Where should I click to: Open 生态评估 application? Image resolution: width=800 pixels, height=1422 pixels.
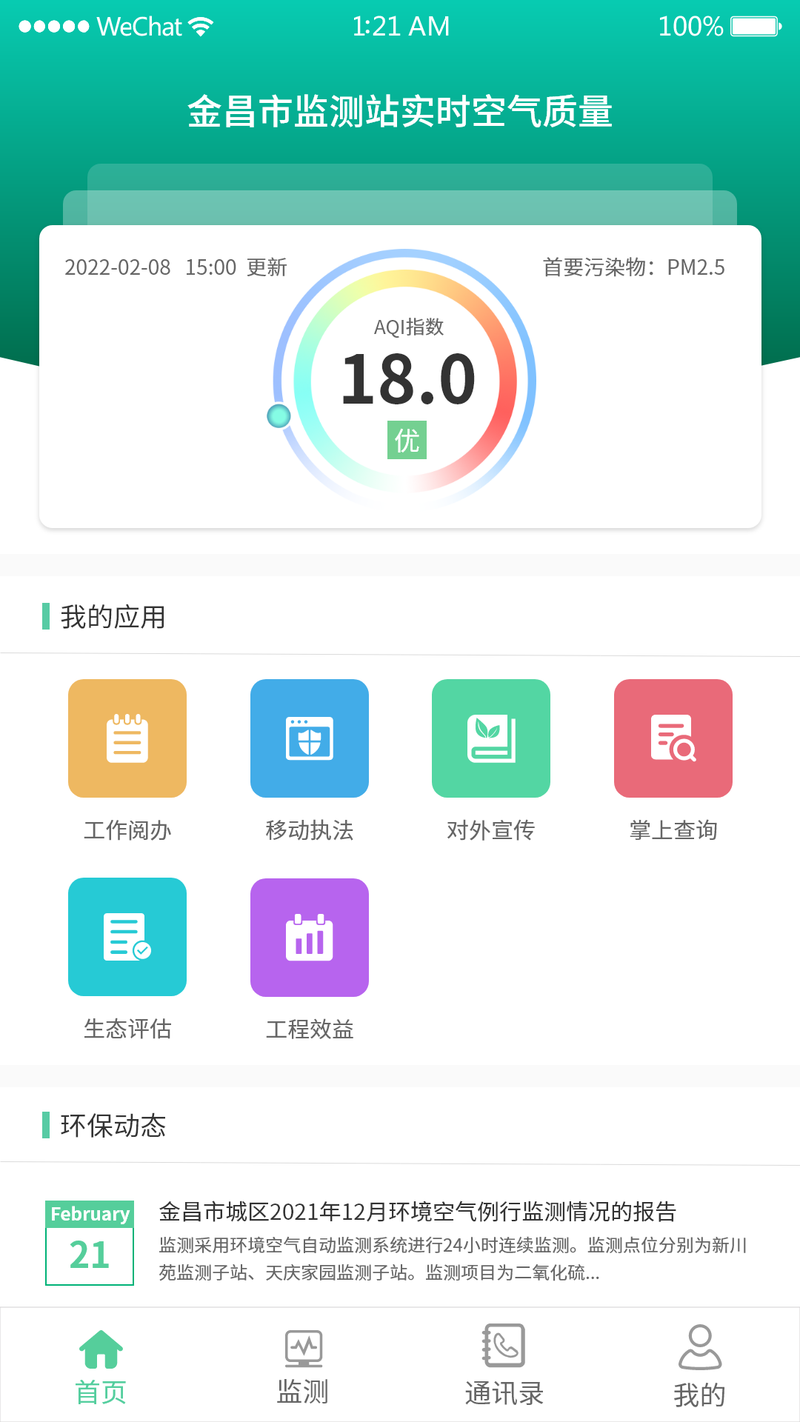point(127,937)
